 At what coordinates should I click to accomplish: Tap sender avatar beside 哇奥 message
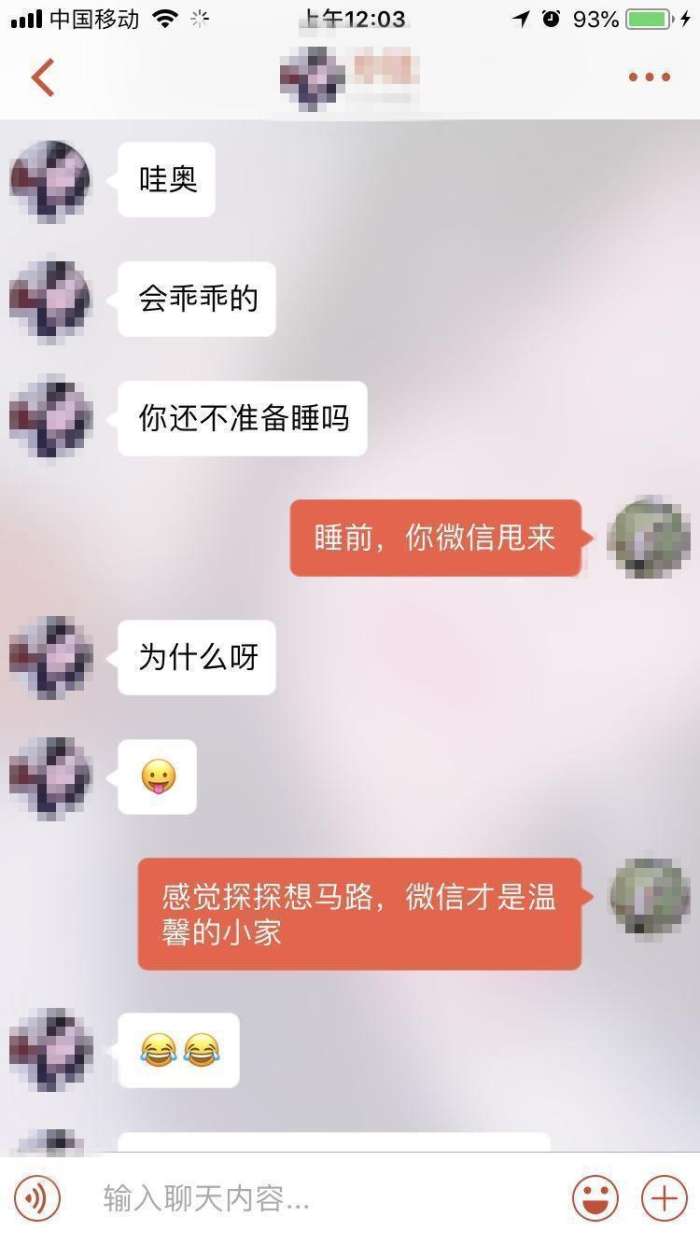point(51,180)
